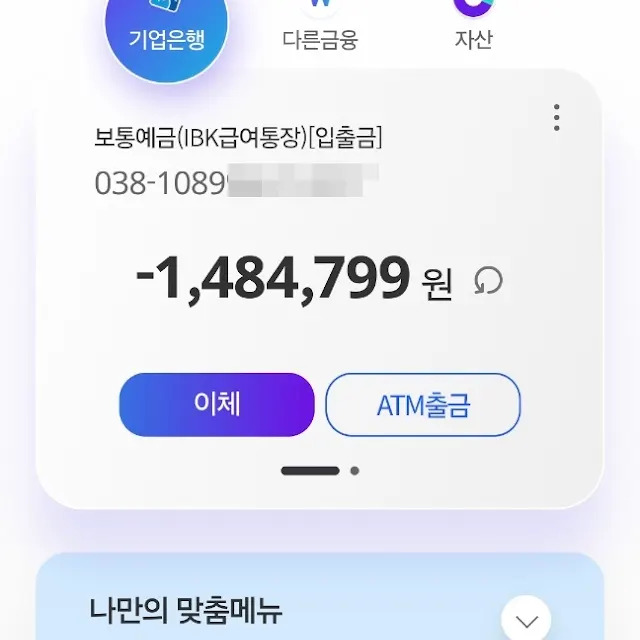Open the 보통예금 IBK급여통장 account details

point(238,139)
